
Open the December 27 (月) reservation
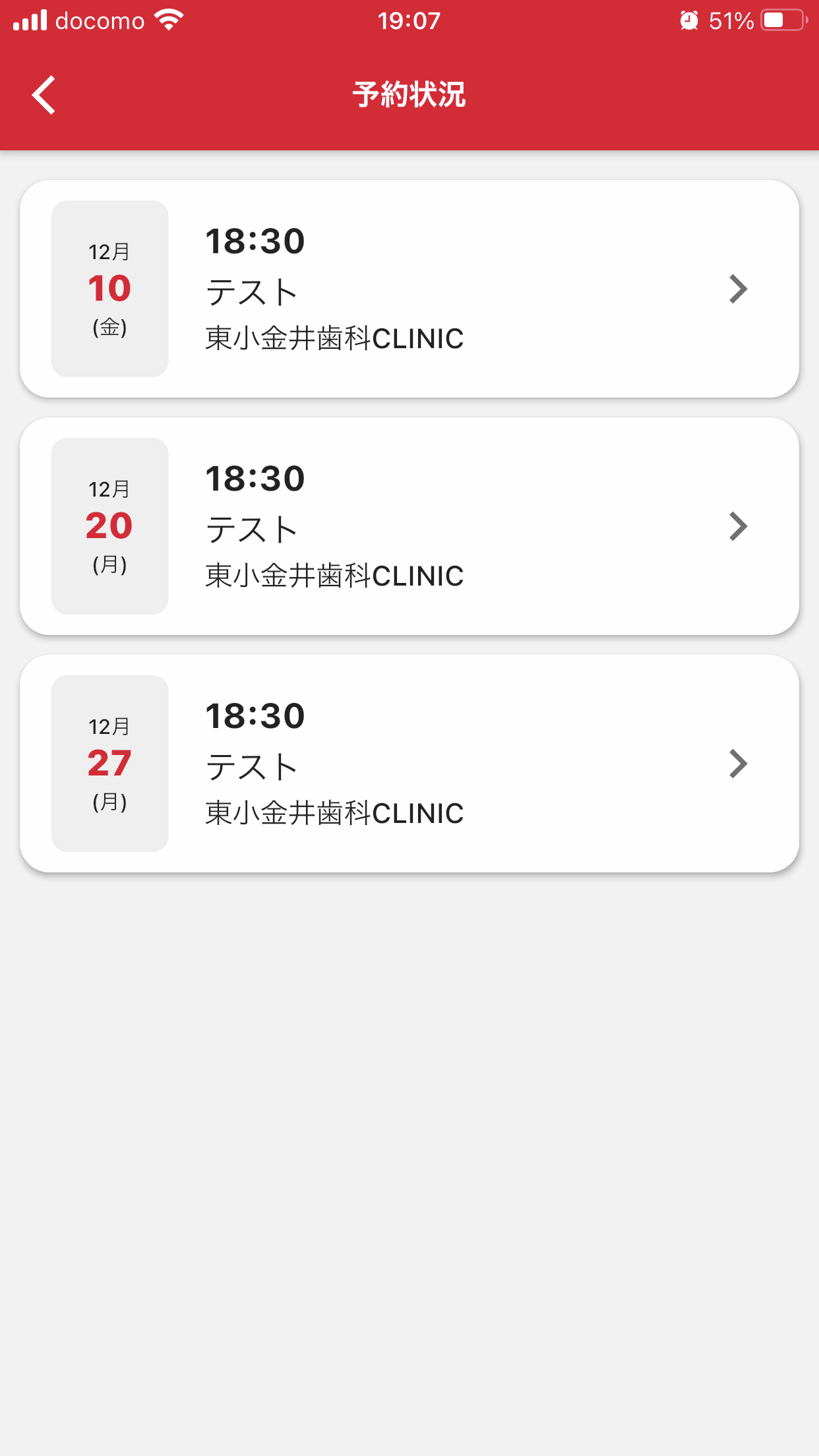pyautogui.click(x=409, y=764)
